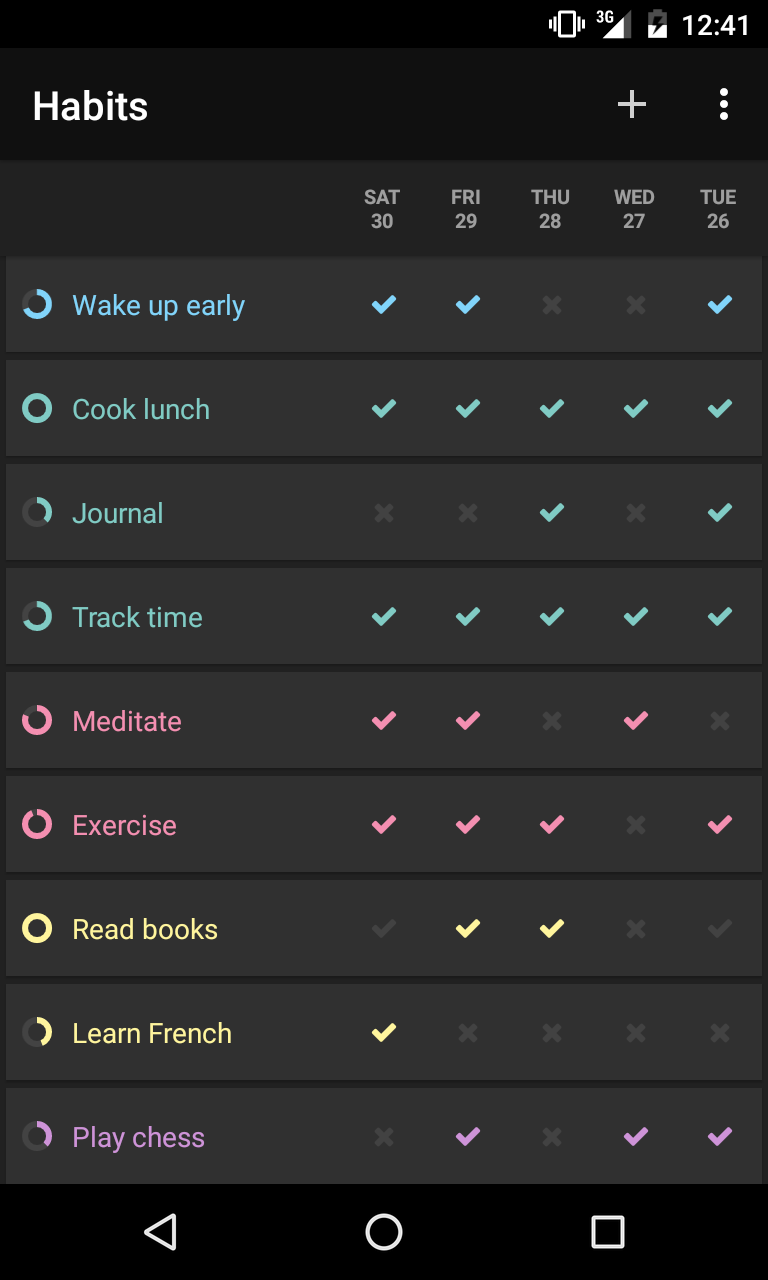The image size is (768, 1280).
Task: Toggle Play chess for Saturday 30
Action: [x=383, y=1137]
